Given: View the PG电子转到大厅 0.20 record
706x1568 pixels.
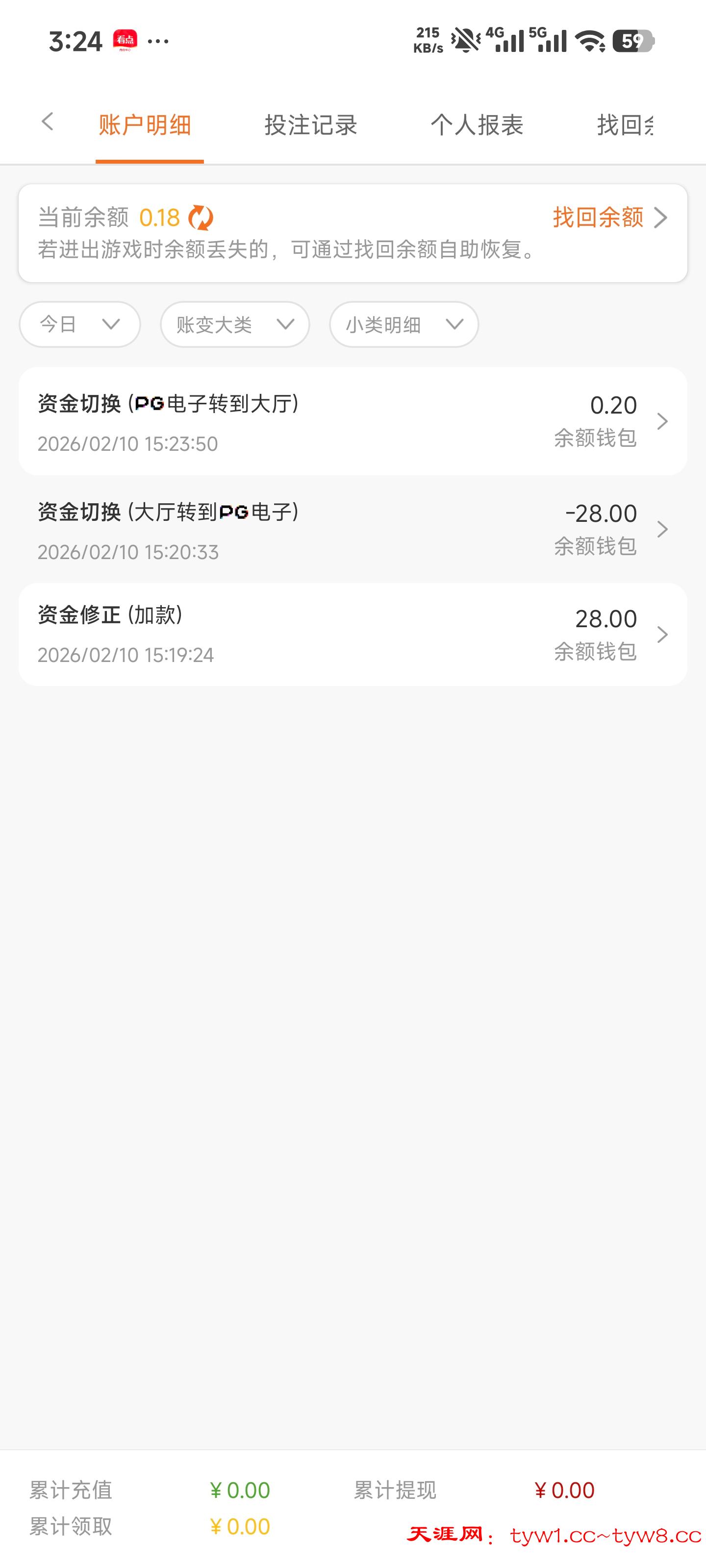Looking at the screenshot, I should pos(353,421).
